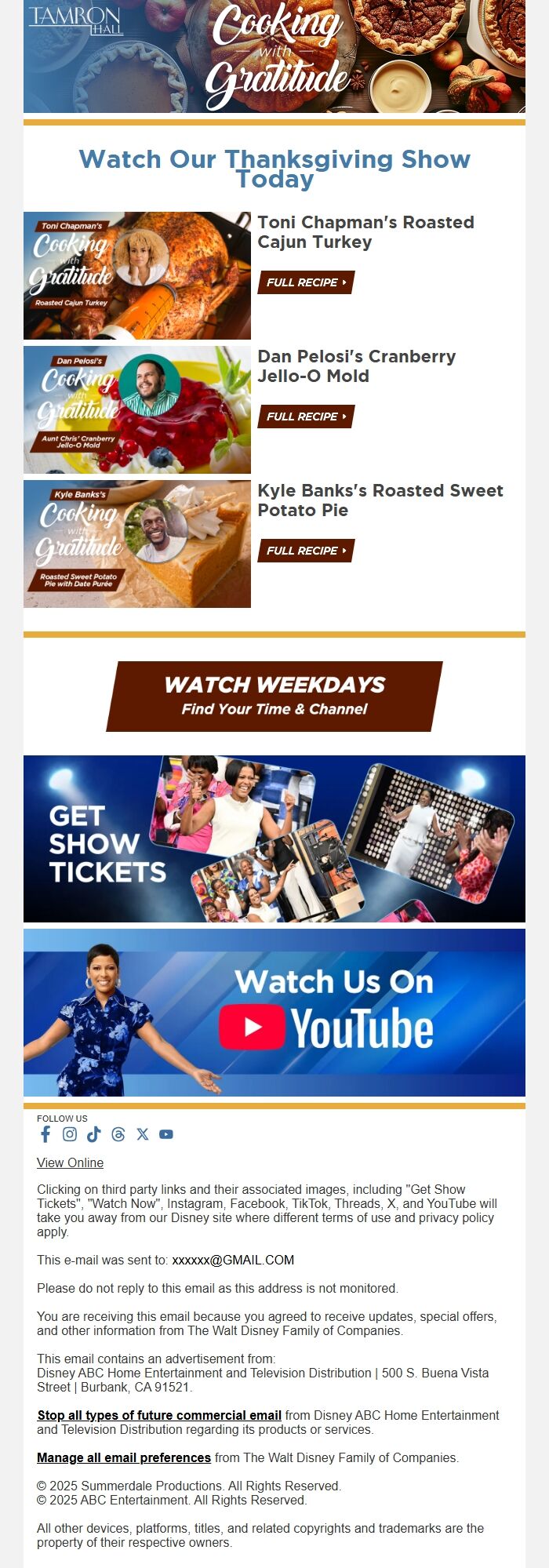This screenshot has height=1568, width=549.
Task: Open Dan Pelosi's Cranberry Jello-O Mold image
Action: [x=137, y=409]
